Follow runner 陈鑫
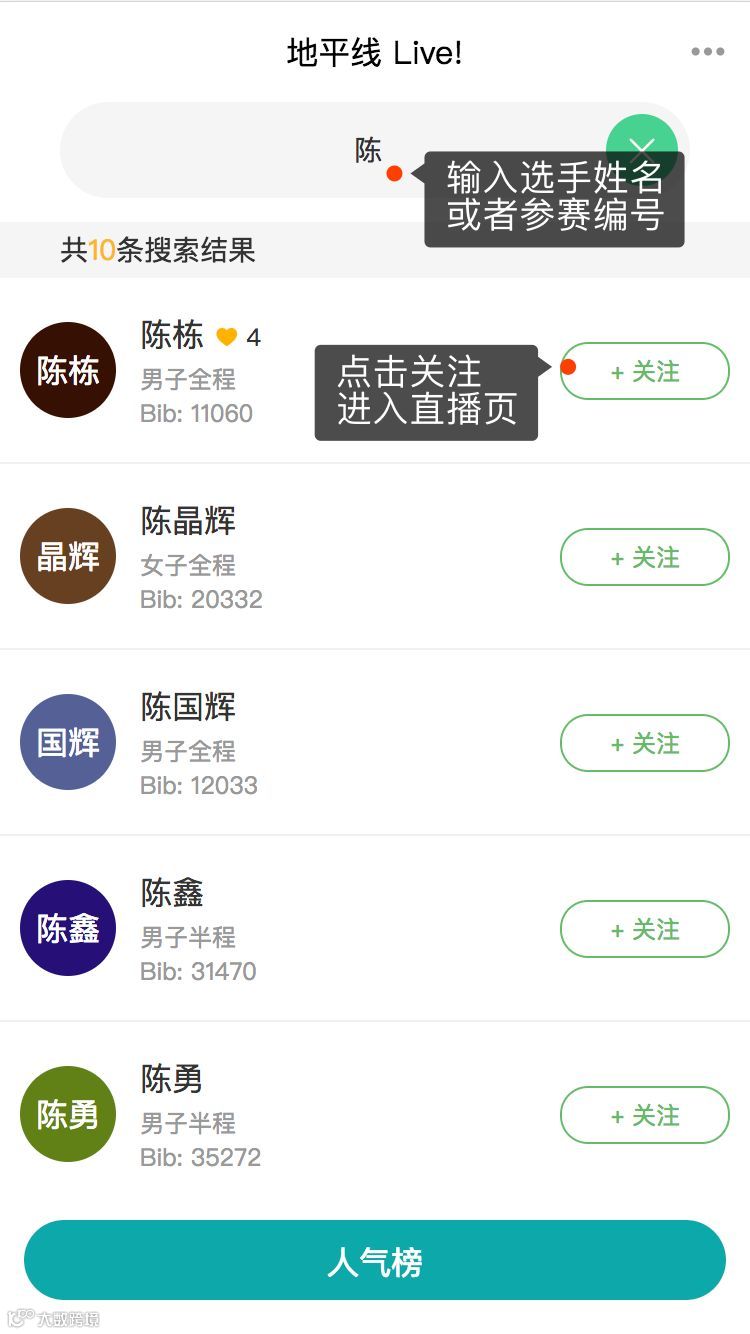750x1334 pixels. click(x=644, y=929)
